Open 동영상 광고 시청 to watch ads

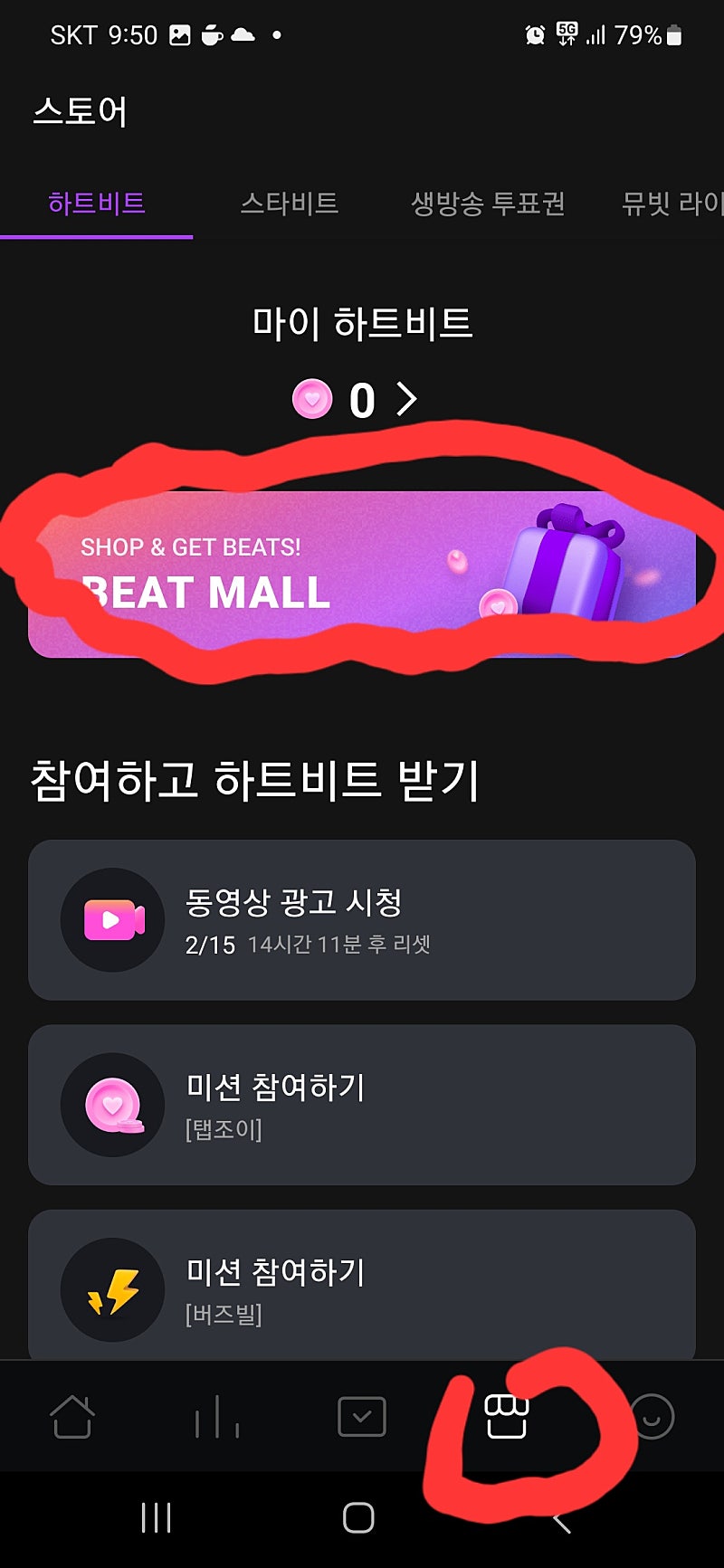(362, 919)
